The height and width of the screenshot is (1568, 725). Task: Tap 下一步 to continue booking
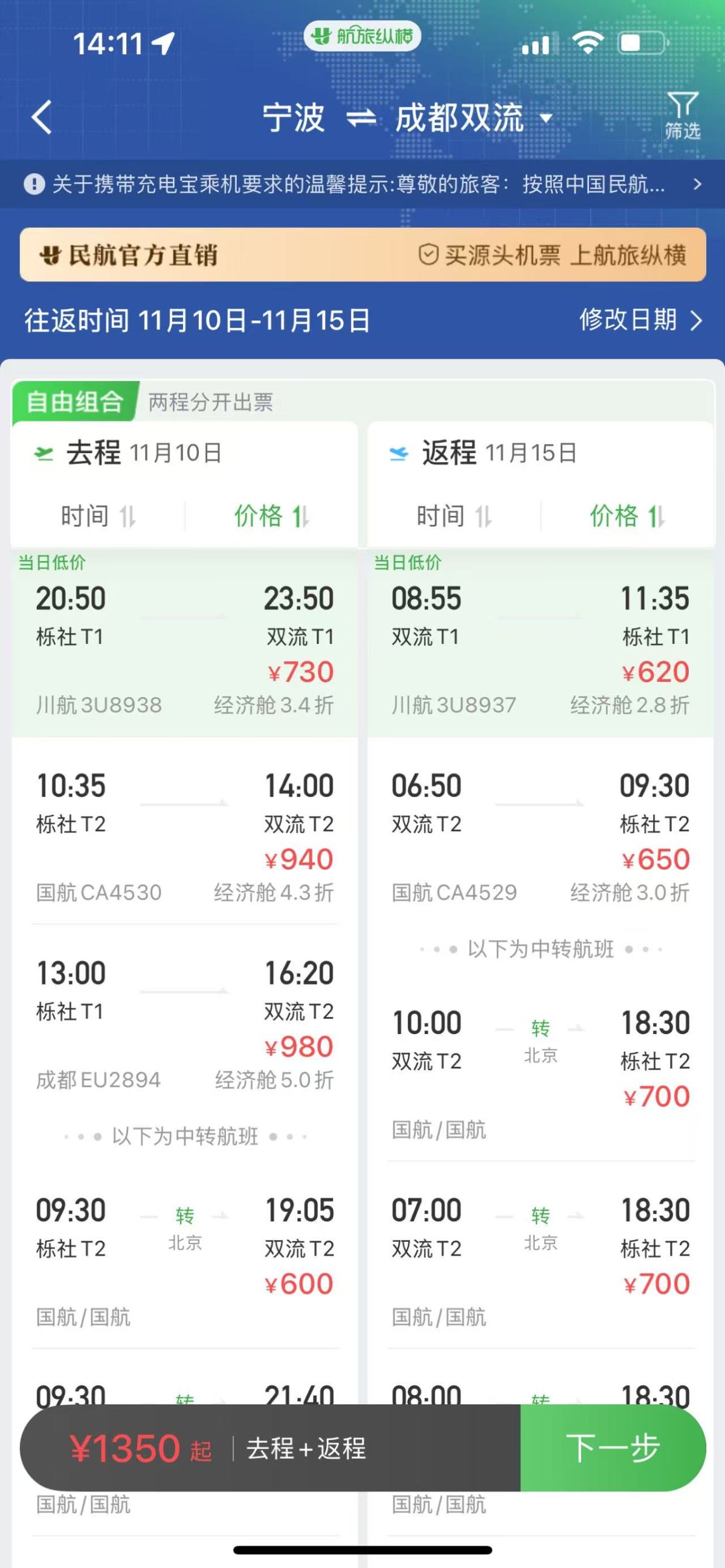[x=613, y=1447]
